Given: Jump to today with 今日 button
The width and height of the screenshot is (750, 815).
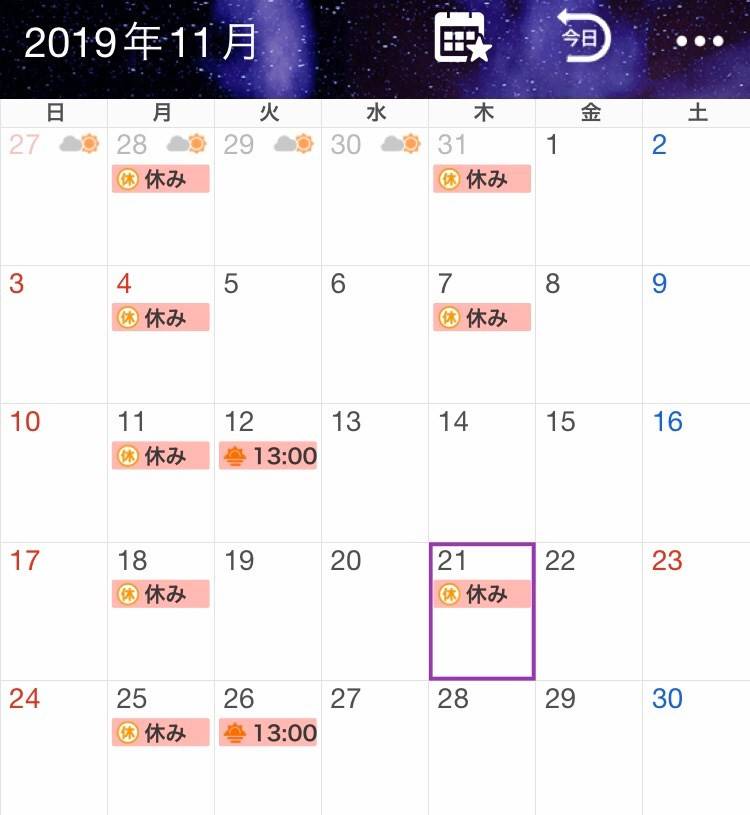Looking at the screenshot, I should pos(583,39).
